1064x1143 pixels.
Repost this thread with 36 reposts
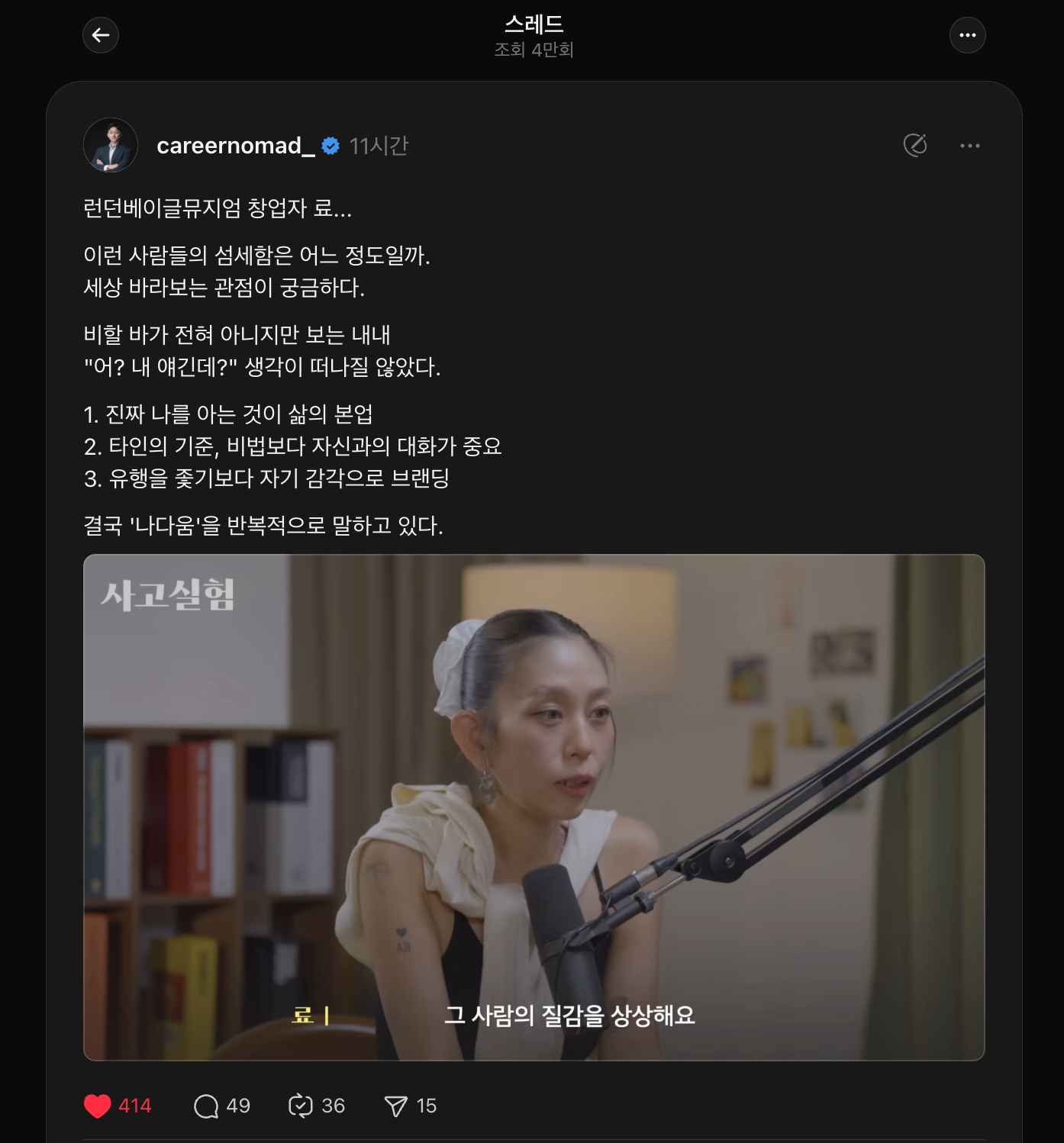pyautogui.click(x=301, y=1106)
